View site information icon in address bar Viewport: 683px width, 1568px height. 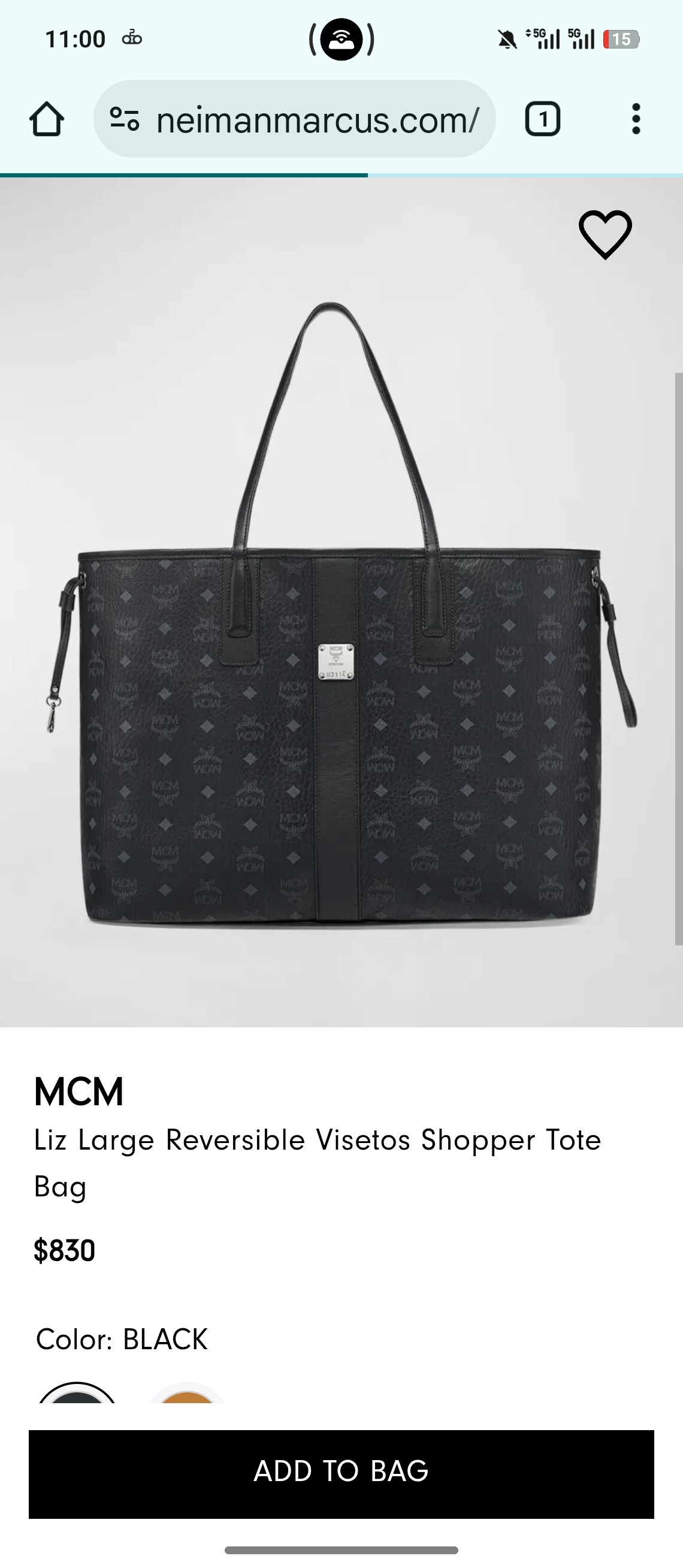coord(125,119)
